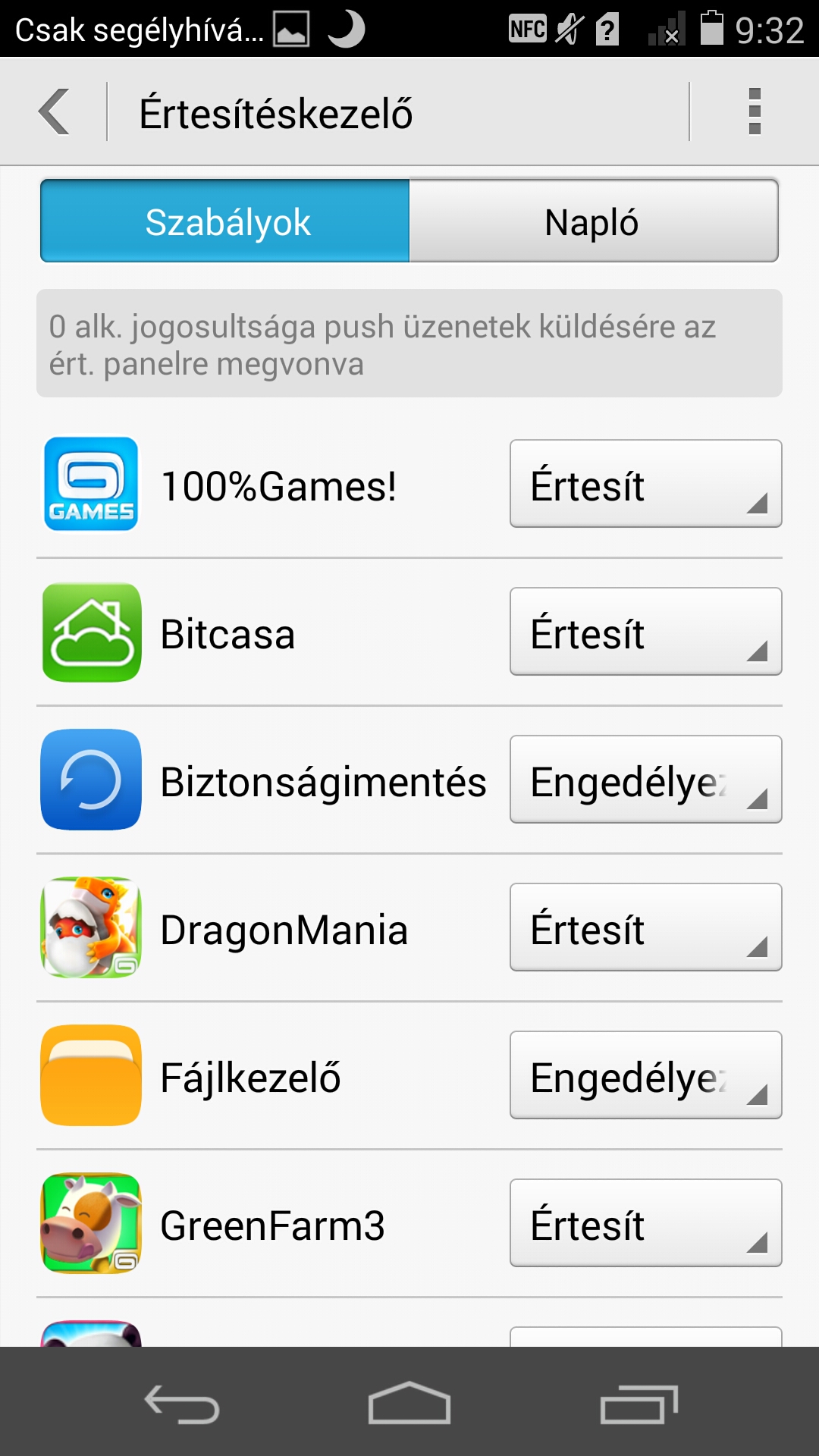Viewport: 819px width, 1456px height.
Task: Go back from Értesítéskezelő screen
Action: (55, 112)
